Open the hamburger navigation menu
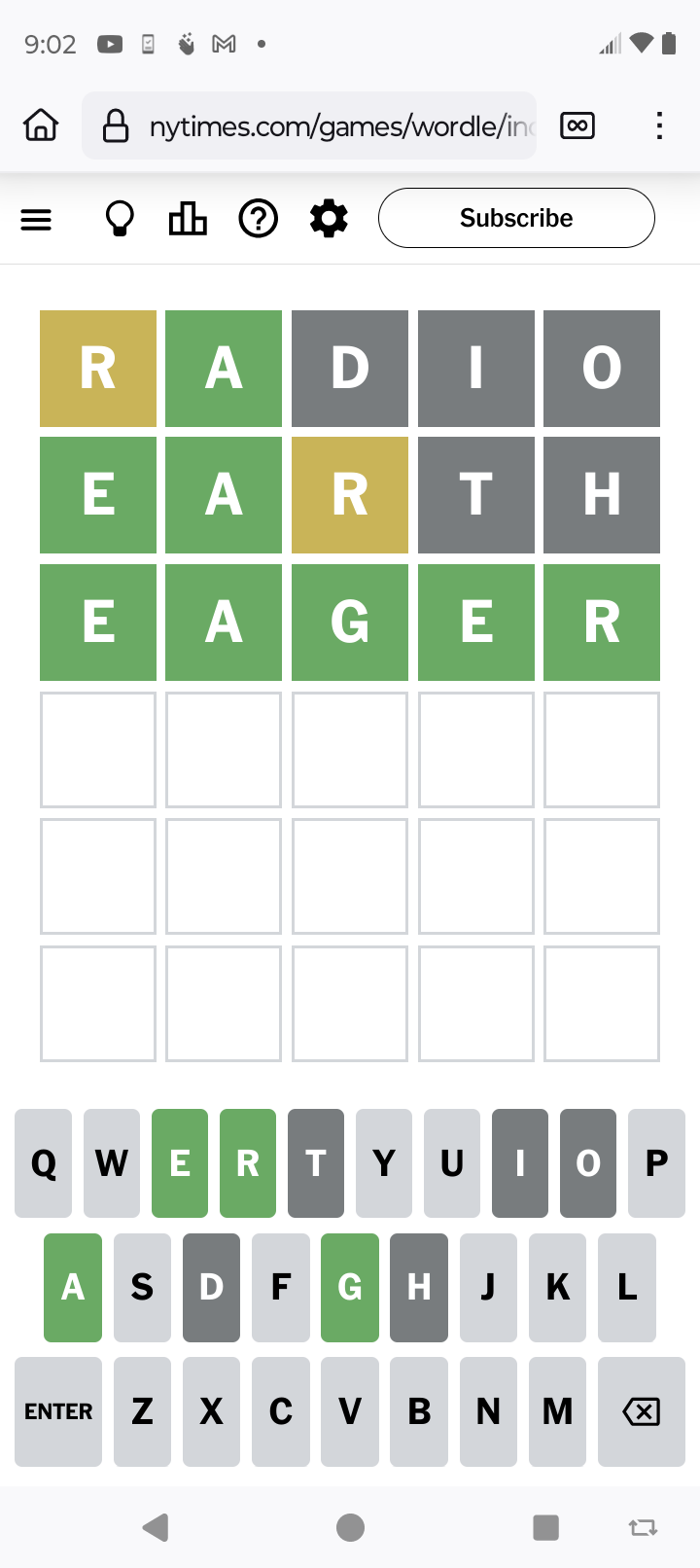 36,220
